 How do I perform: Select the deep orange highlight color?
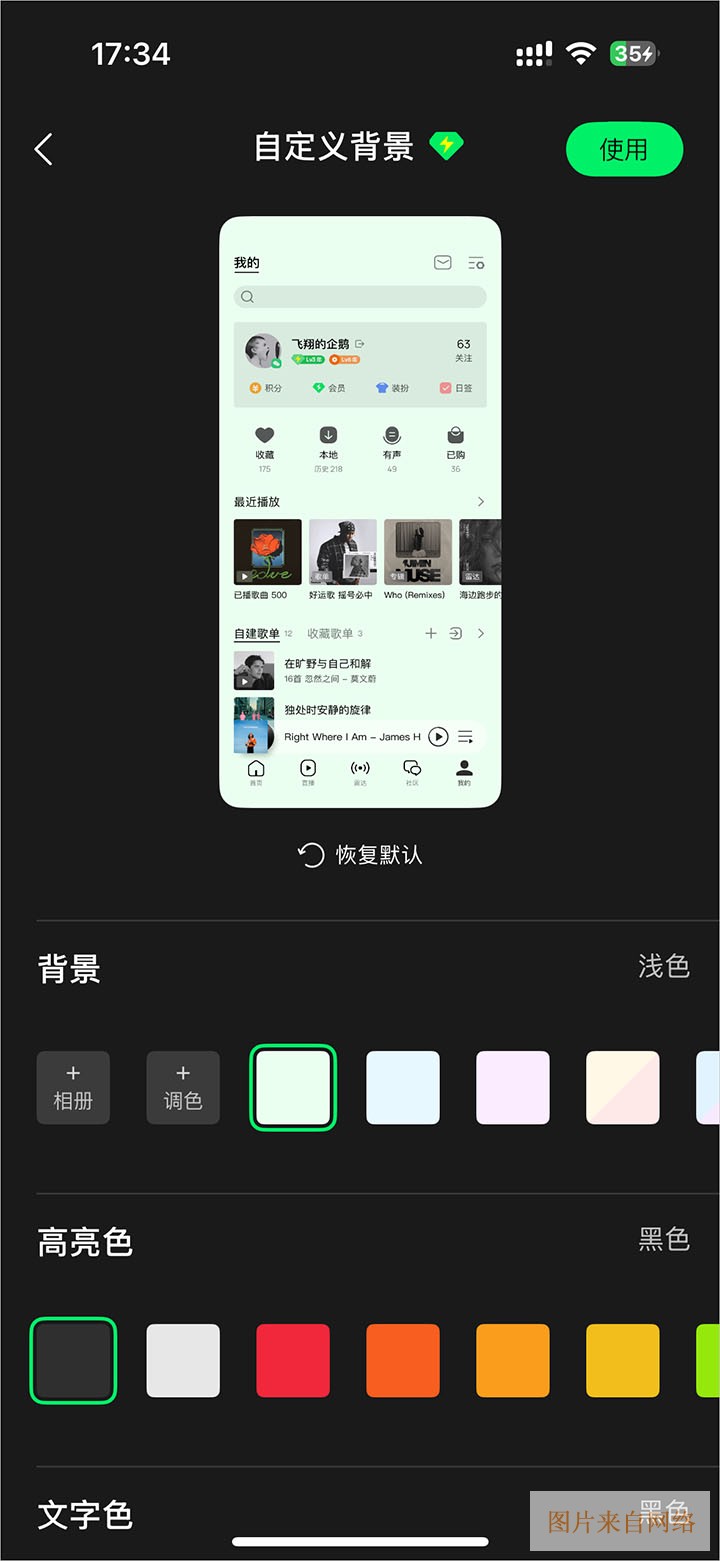pyautogui.click(x=403, y=1360)
